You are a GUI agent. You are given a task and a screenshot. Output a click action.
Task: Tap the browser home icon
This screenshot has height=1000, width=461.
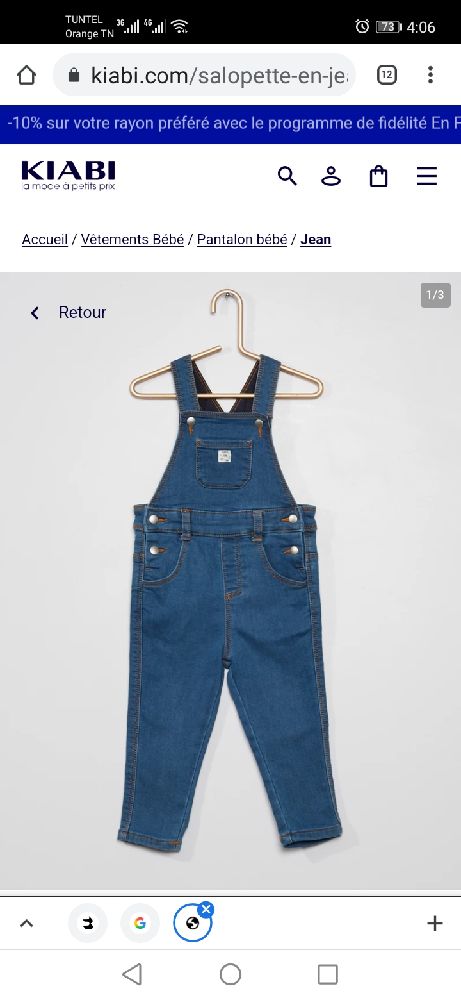pos(26,75)
